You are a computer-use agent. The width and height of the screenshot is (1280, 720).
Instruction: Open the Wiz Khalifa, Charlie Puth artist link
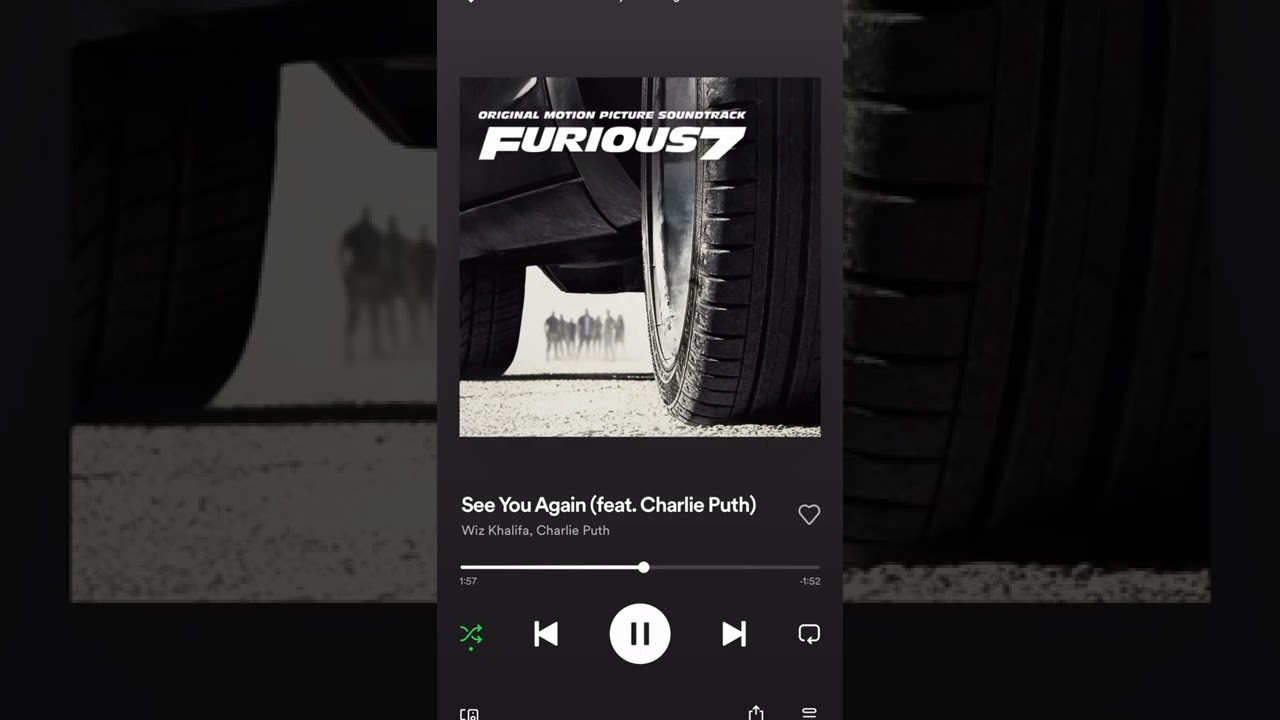pos(535,530)
